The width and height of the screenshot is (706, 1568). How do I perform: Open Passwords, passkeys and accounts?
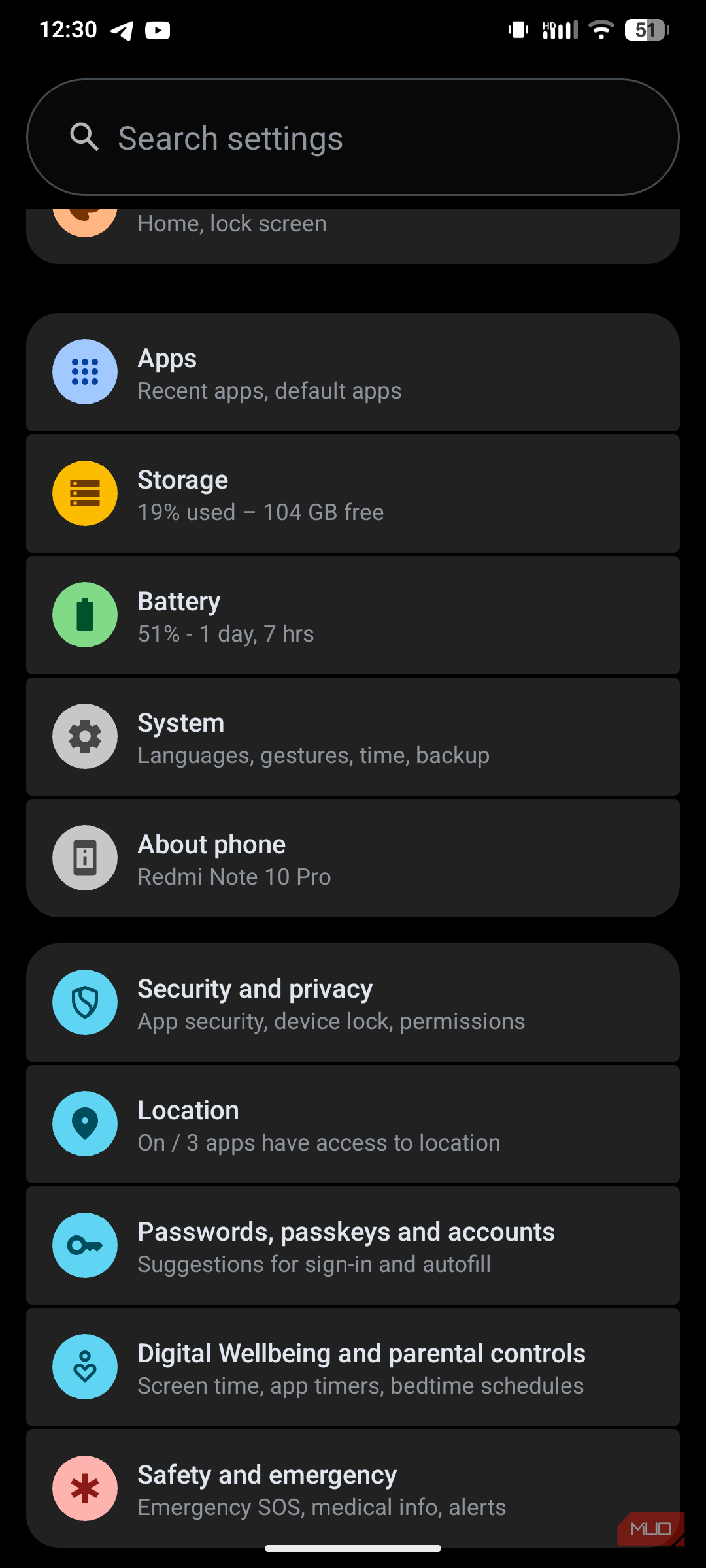tap(353, 1247)
